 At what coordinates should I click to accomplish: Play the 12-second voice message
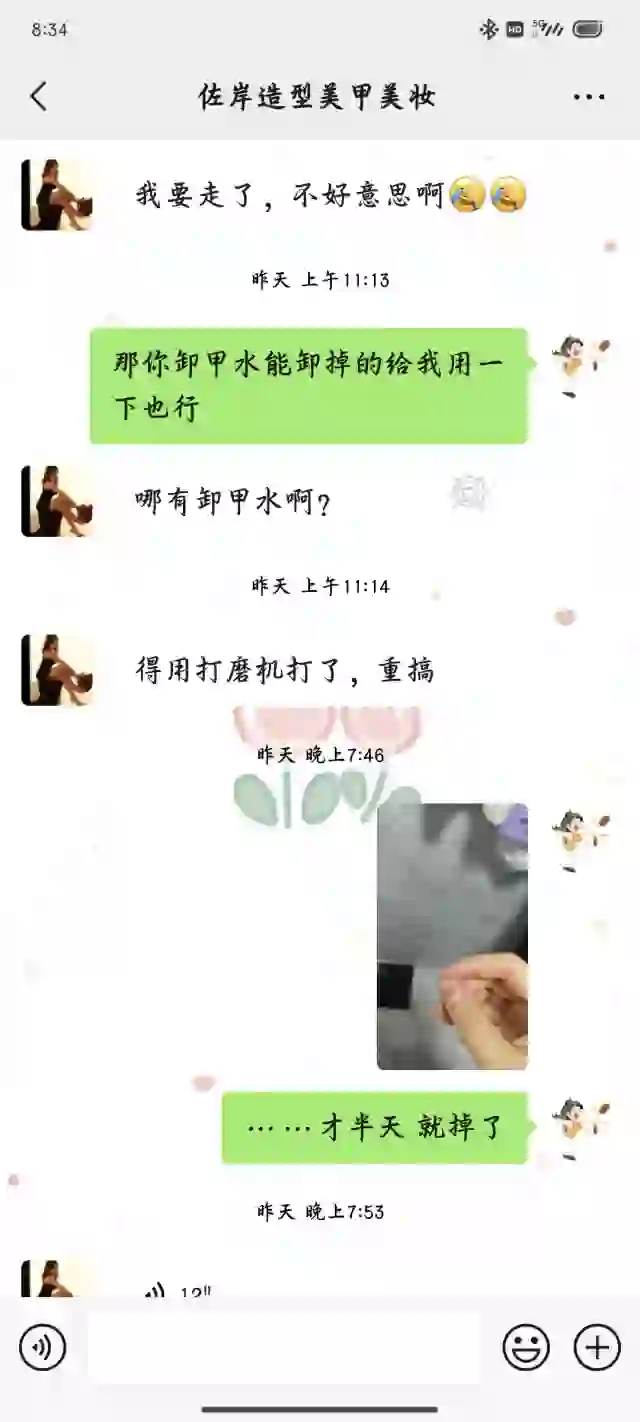point(180,1288)
